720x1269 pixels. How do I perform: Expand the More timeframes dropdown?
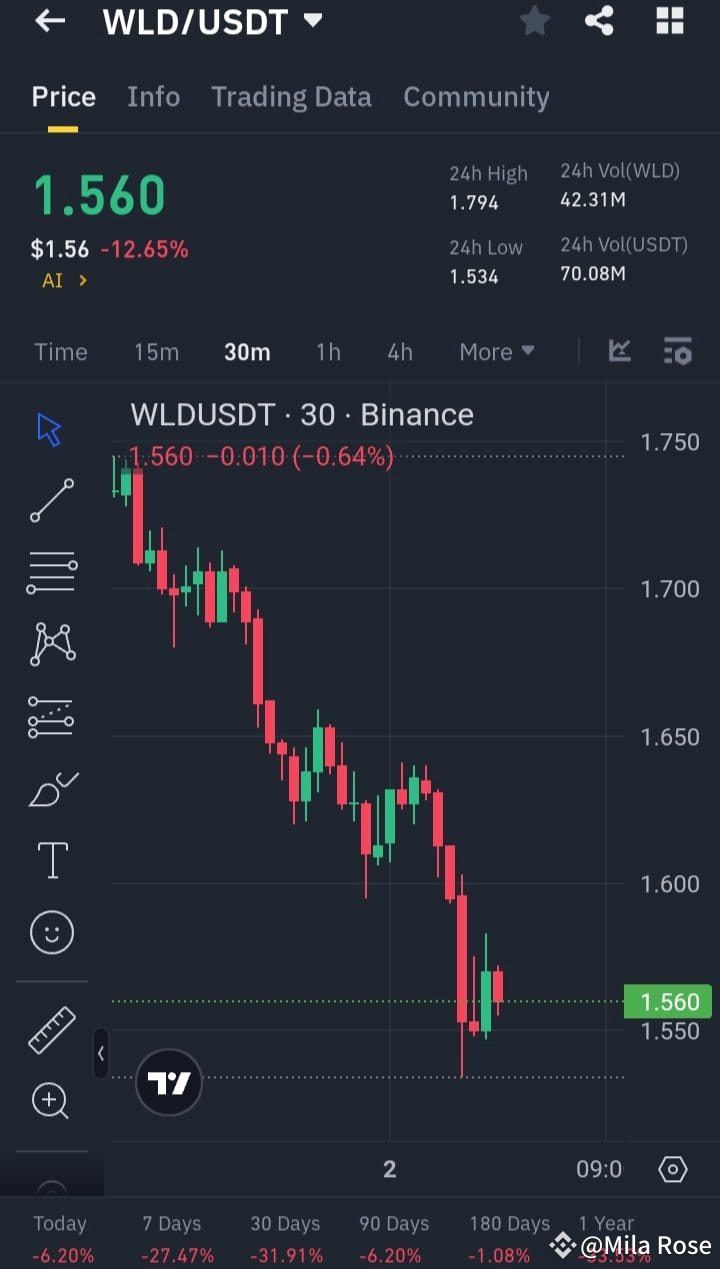pos(496,351)
